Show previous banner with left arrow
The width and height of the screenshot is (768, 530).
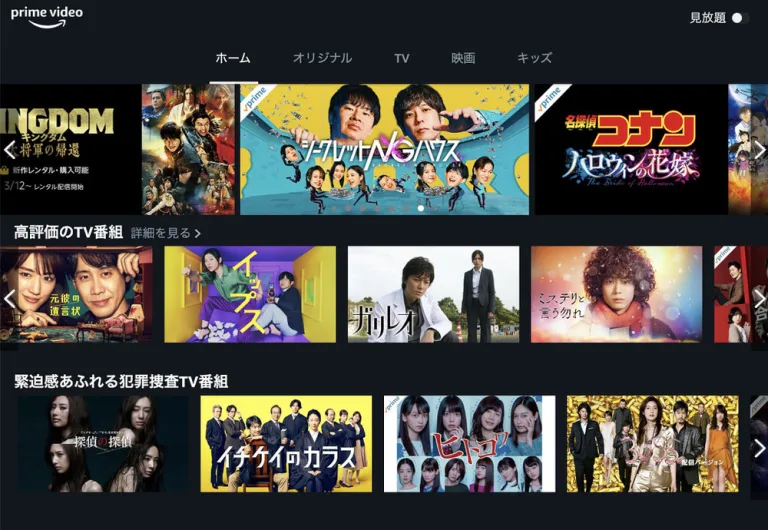tap(10, 150)
